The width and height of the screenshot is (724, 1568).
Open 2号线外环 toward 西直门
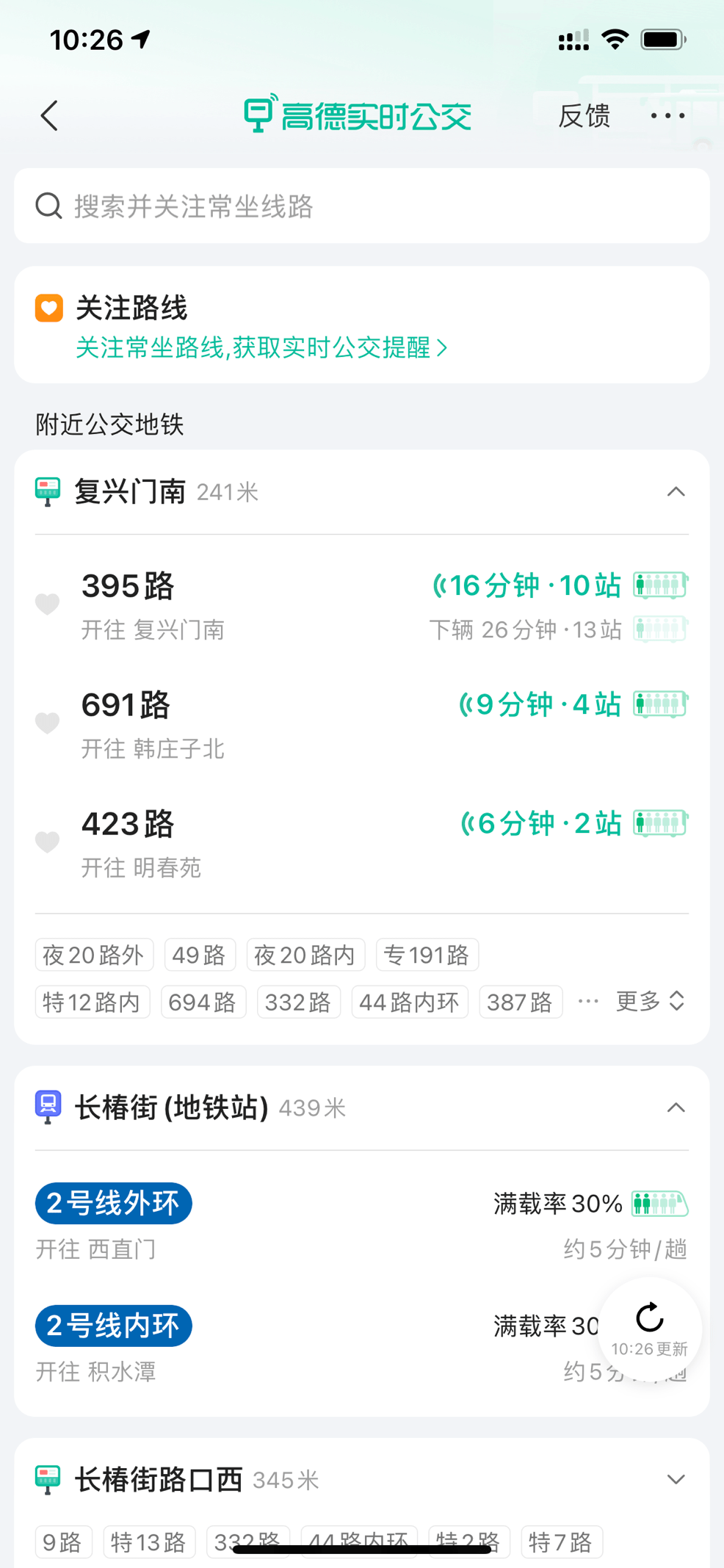click(362, 1223)
